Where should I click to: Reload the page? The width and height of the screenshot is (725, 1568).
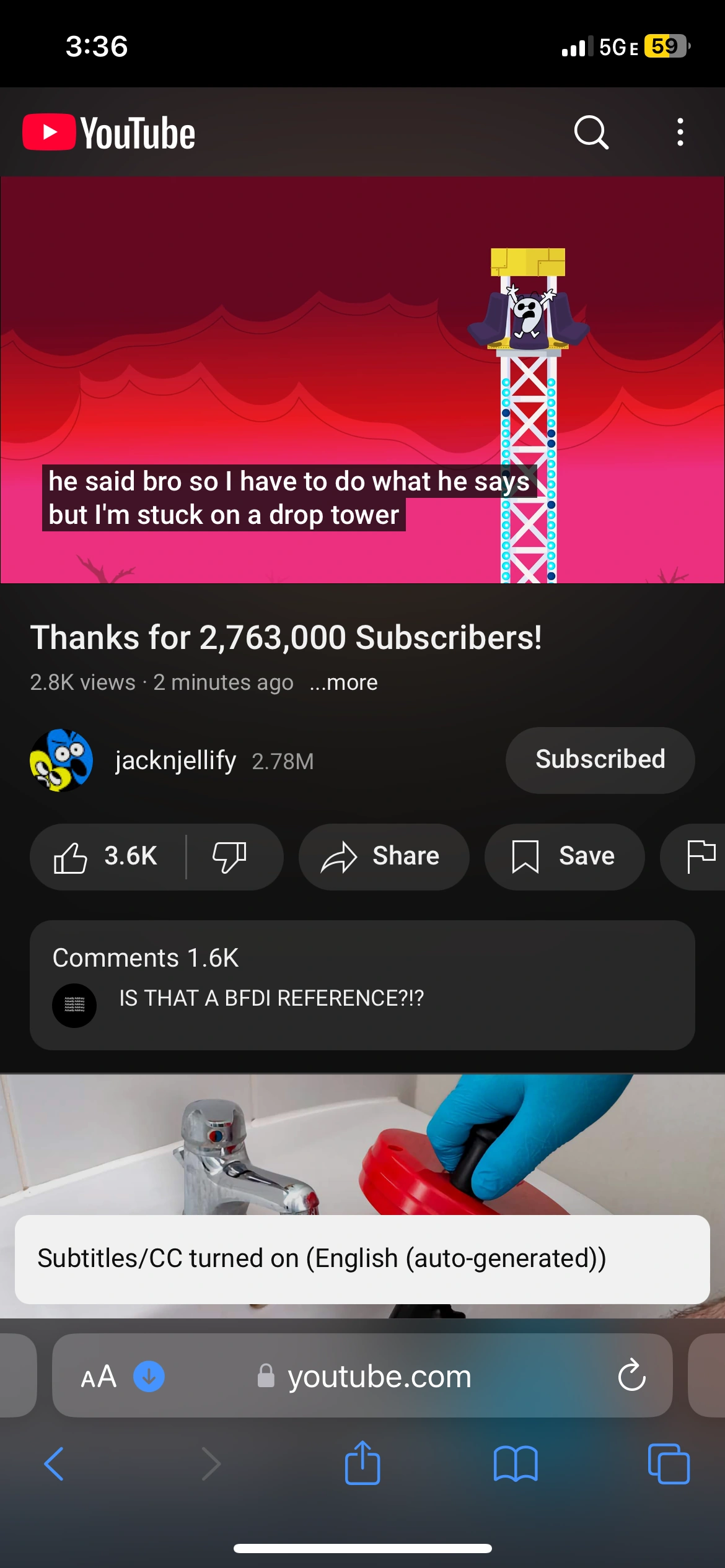[x=631, y=1375]
